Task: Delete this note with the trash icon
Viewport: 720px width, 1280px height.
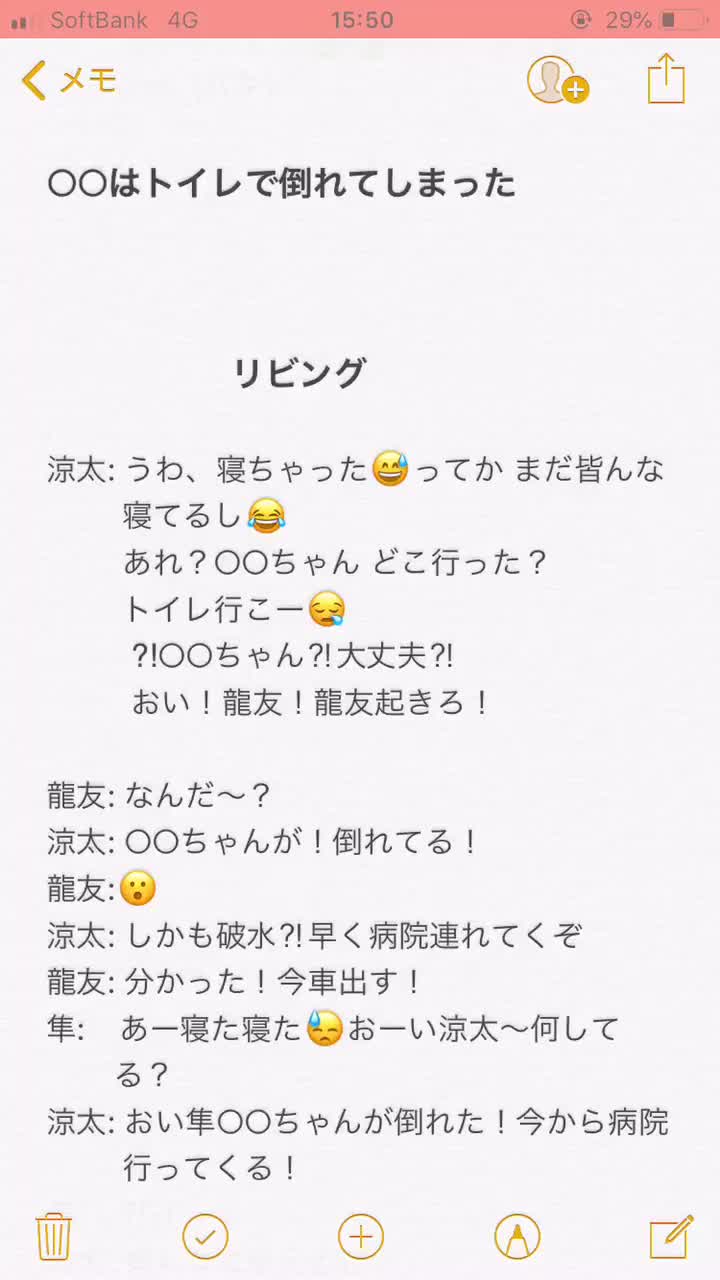Action: tap(53, 1237)
